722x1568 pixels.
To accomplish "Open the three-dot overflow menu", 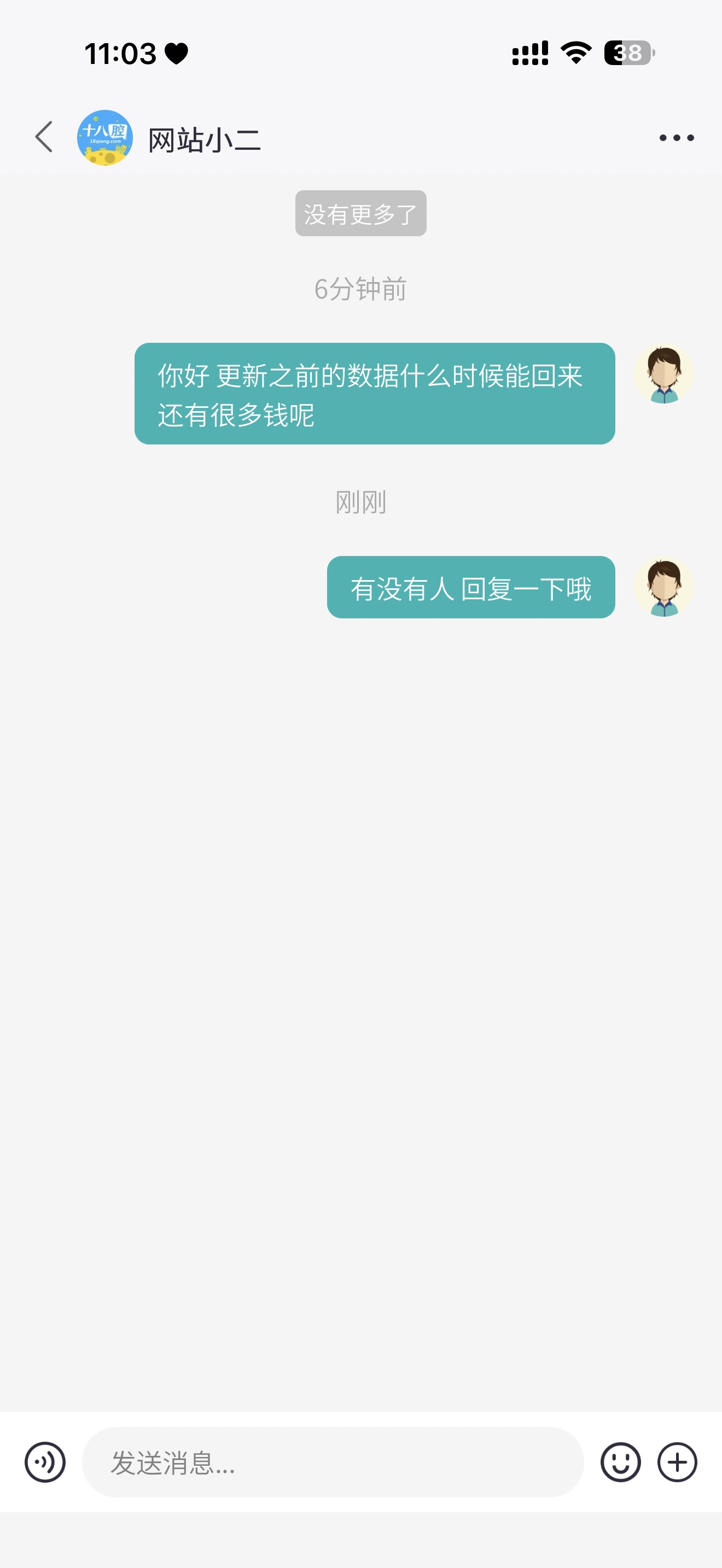I will 677,138.
